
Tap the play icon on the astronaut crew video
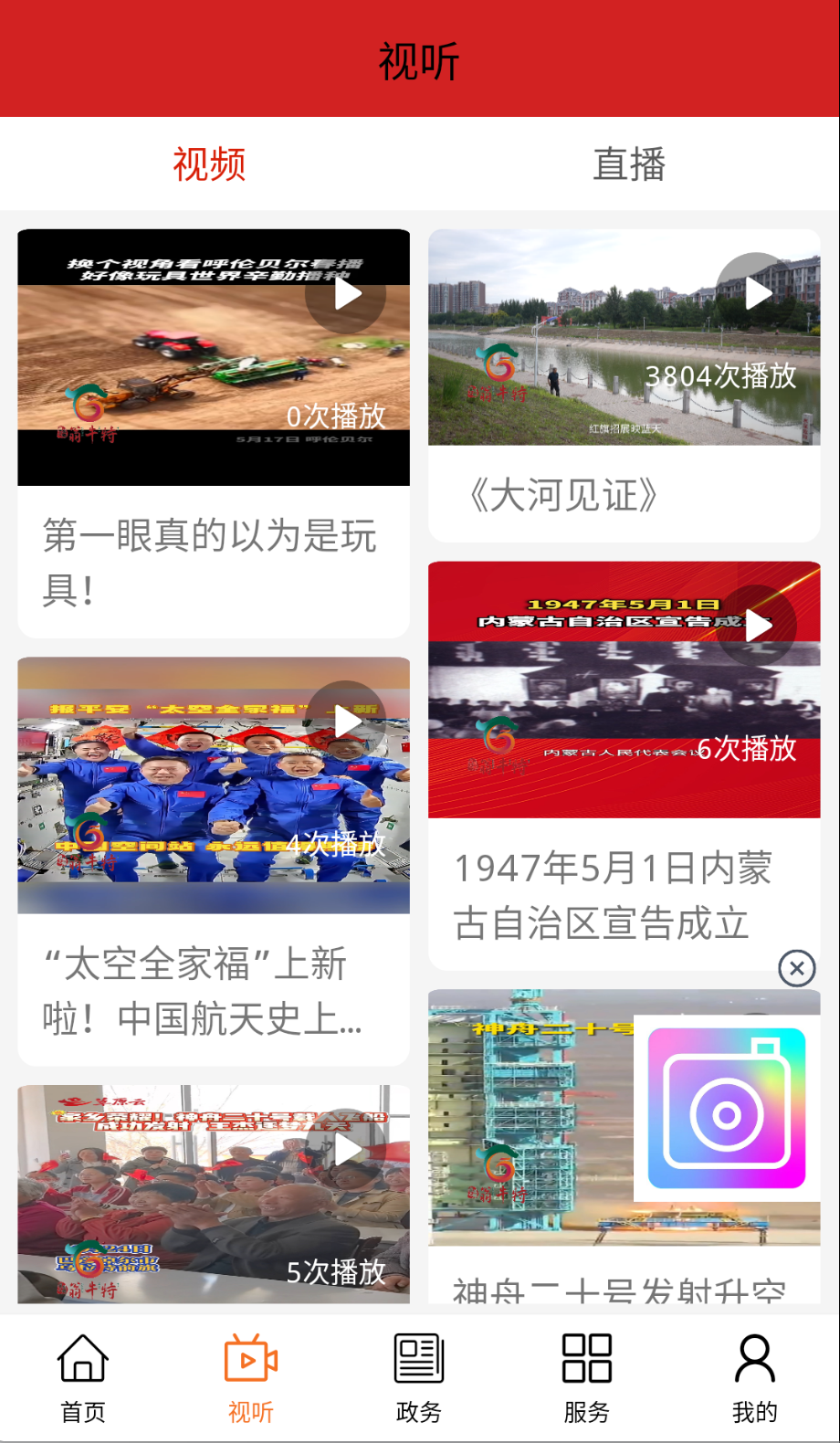(347, 721)
